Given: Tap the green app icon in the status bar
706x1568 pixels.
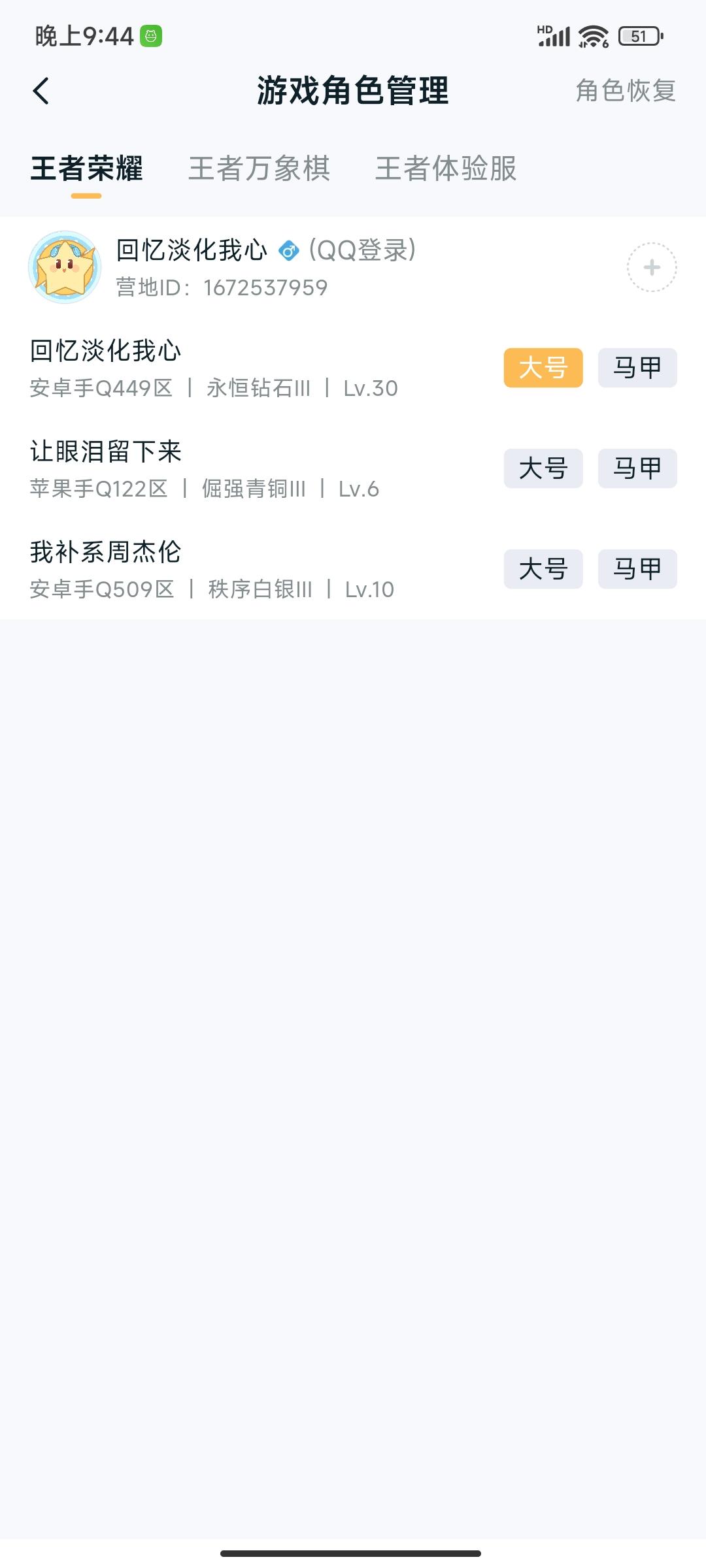Looking at the screenshot, I should point(150,36).
